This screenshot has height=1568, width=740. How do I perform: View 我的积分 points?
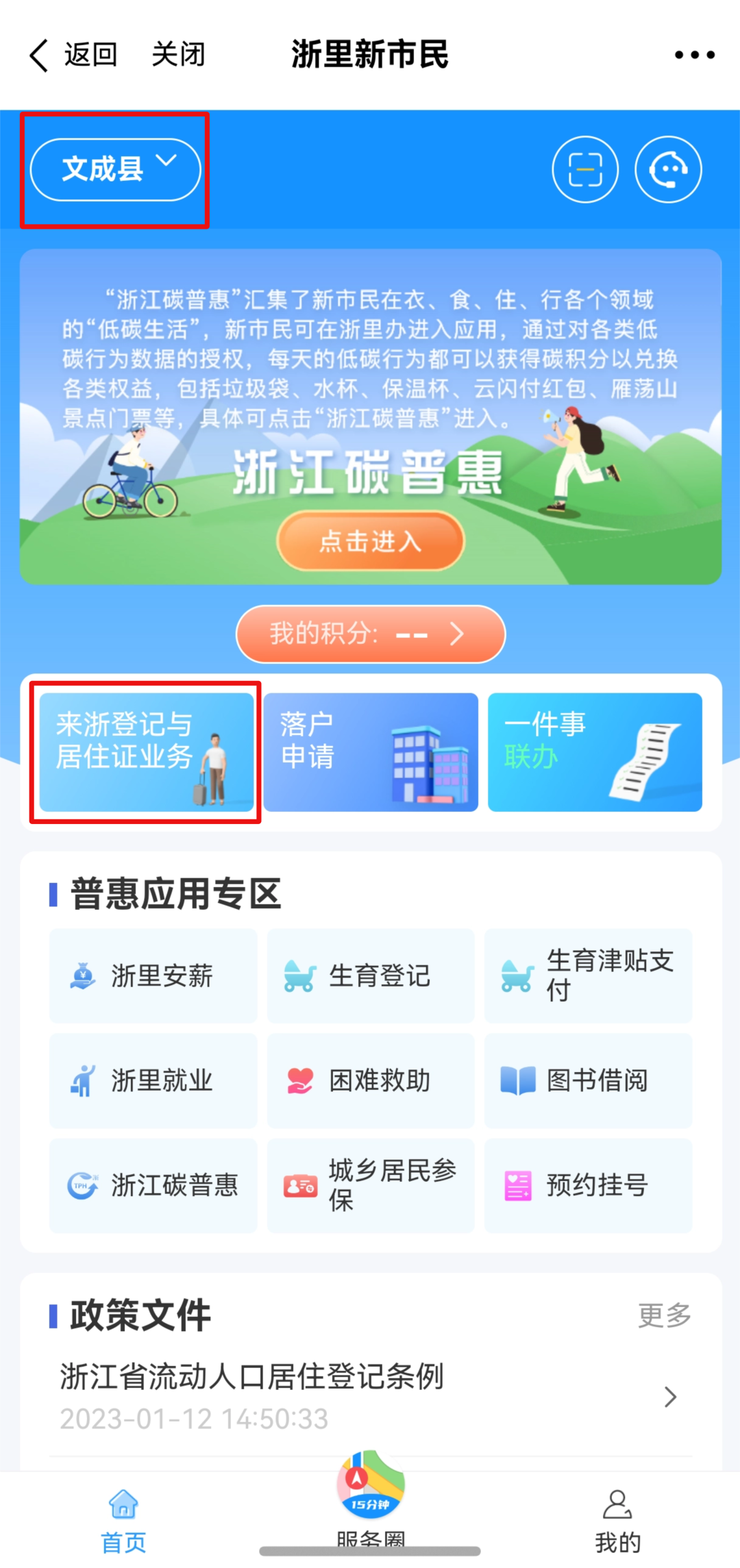tap(370, 634)
